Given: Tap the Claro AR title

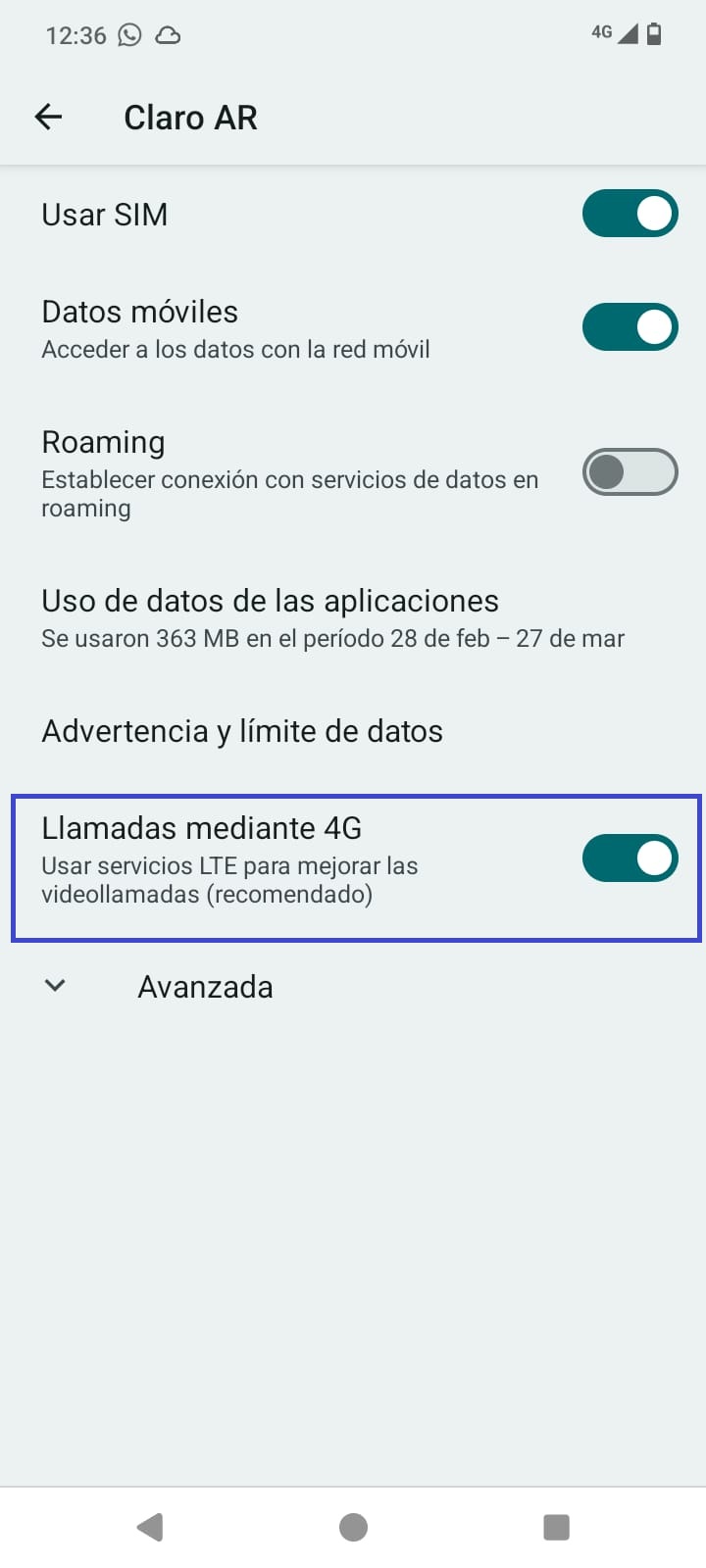Looking at the screenshot, I should (x=190, y=117).
